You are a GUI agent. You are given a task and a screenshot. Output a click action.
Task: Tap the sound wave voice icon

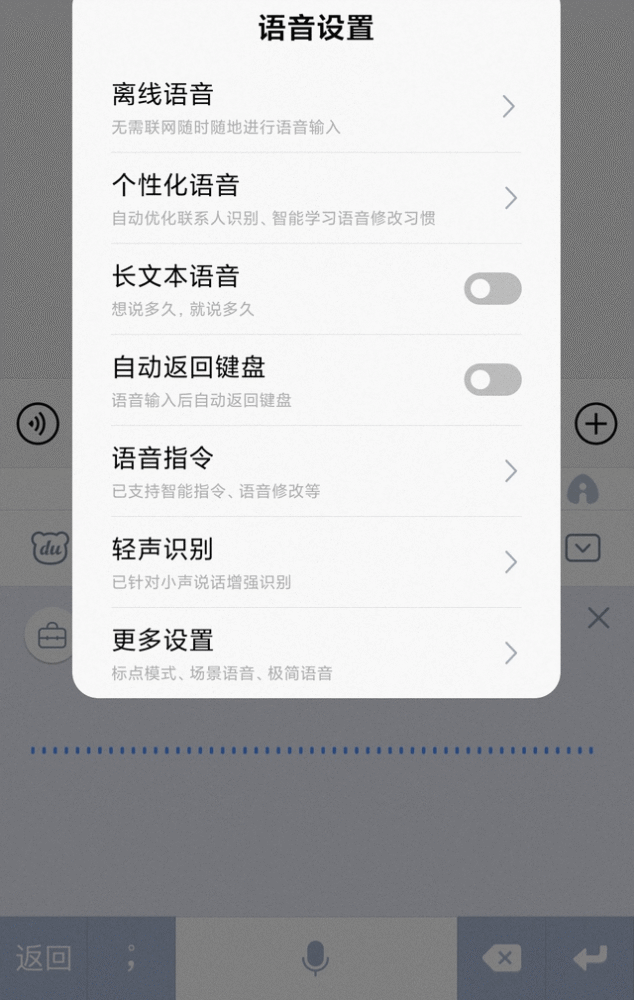(x=38, y=424)
